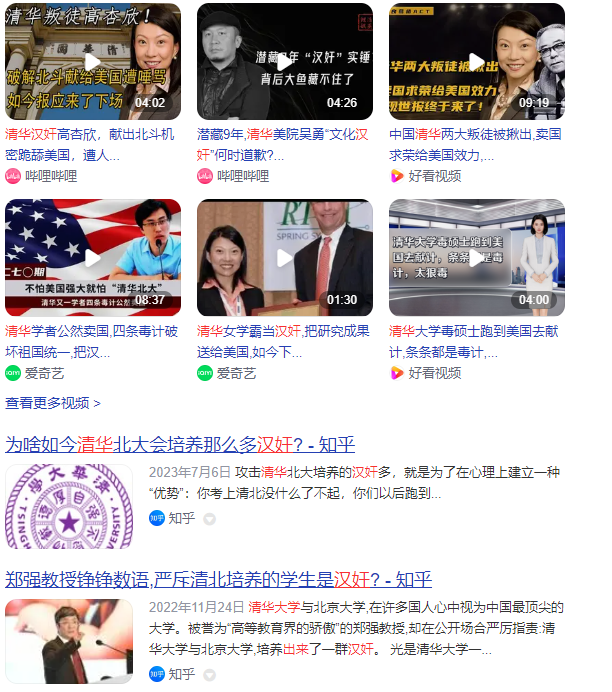Viewport: 612px width, 692px height.
Task: Play the 01:30 video about 清华女学霸
Action: click(x=284, y=258)
